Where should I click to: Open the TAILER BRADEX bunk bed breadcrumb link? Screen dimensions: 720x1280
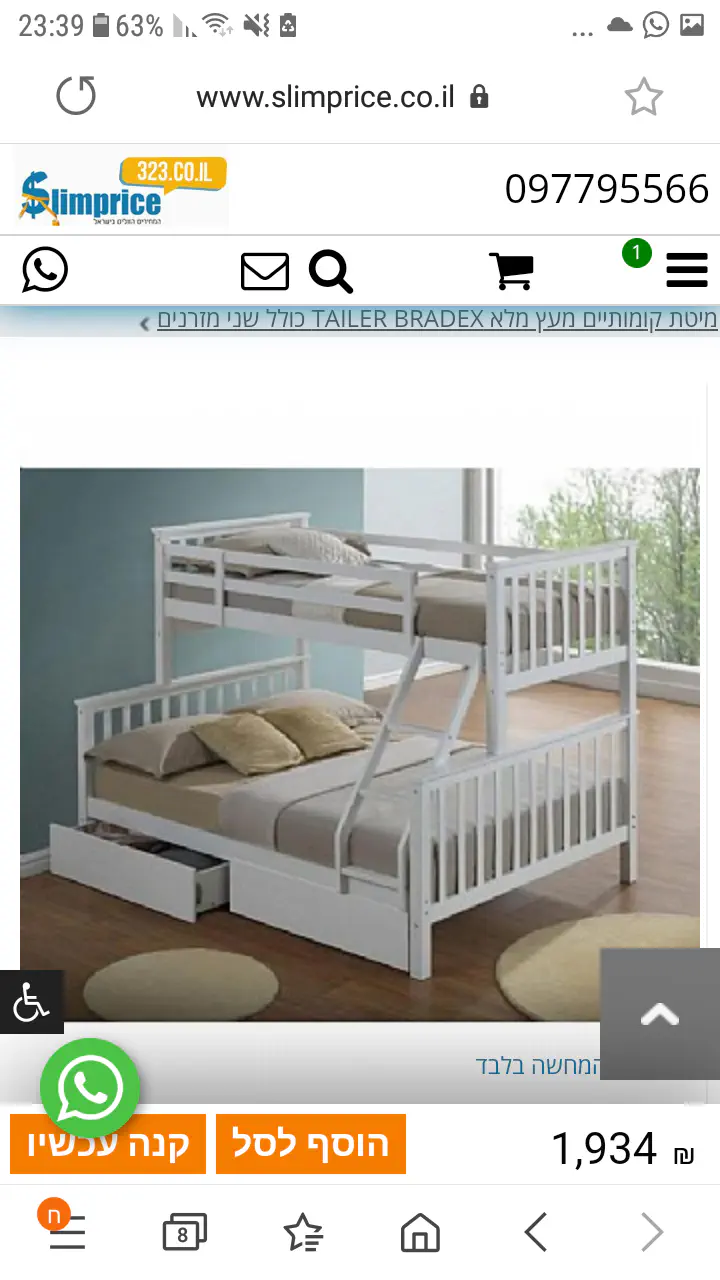(437, 321)
